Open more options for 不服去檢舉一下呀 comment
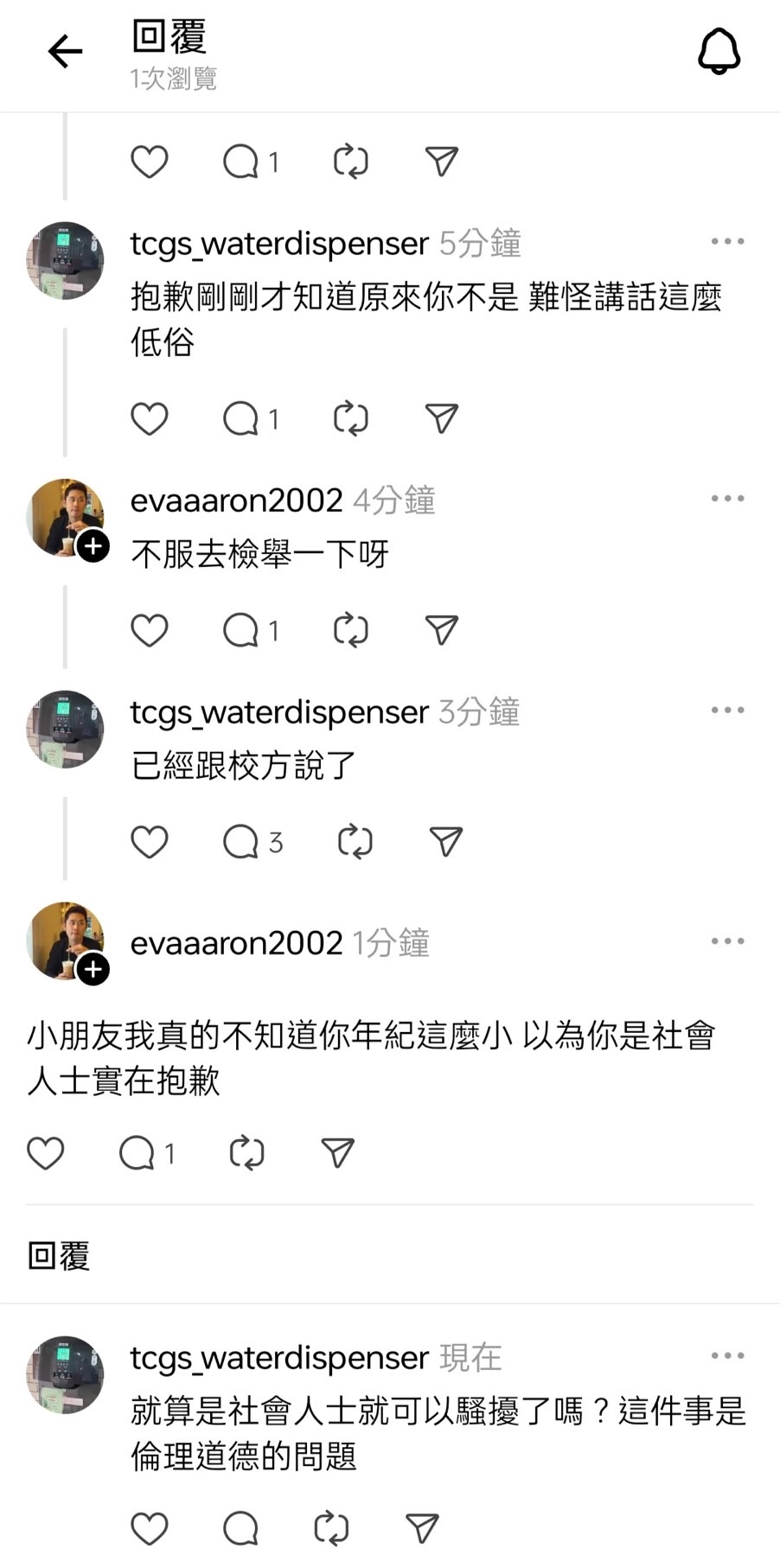The image size is (780, 1568). 727,499
